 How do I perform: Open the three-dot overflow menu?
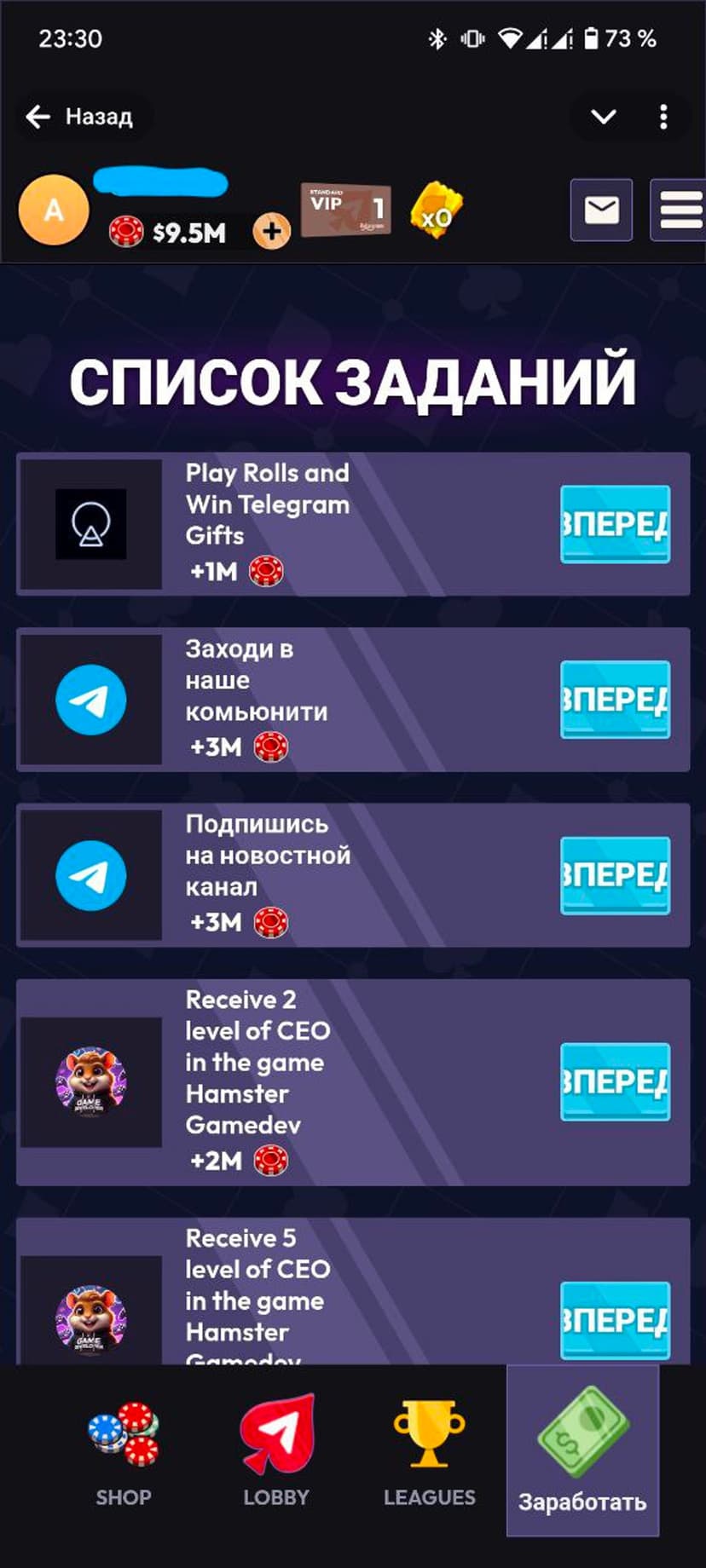tap(663, 117)
